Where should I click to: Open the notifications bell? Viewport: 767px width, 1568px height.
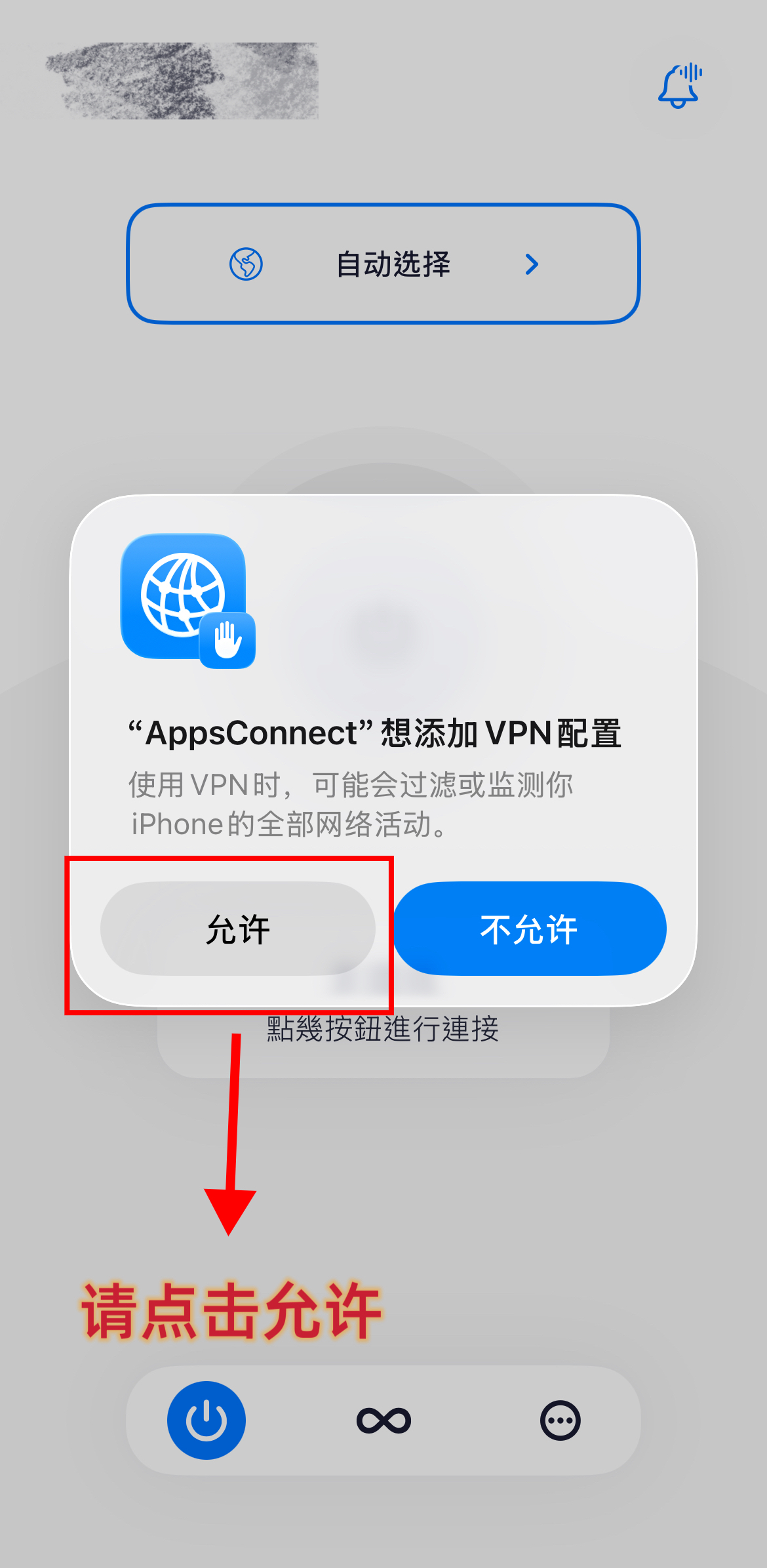pos(680,86)
